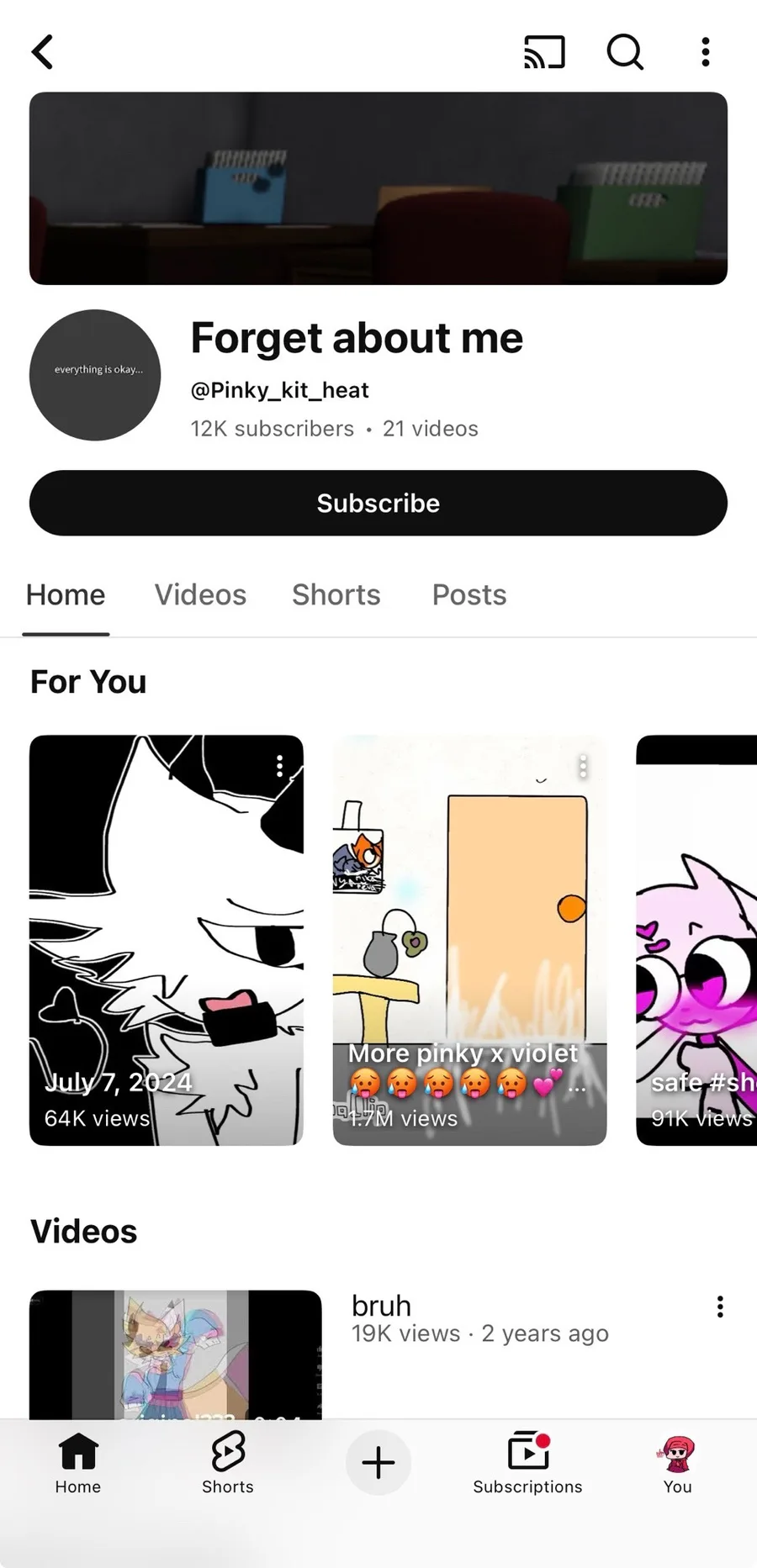Open Shorts in the bottom bar
Screen dimensions: 757x1568
click(x=227, y=1463)
